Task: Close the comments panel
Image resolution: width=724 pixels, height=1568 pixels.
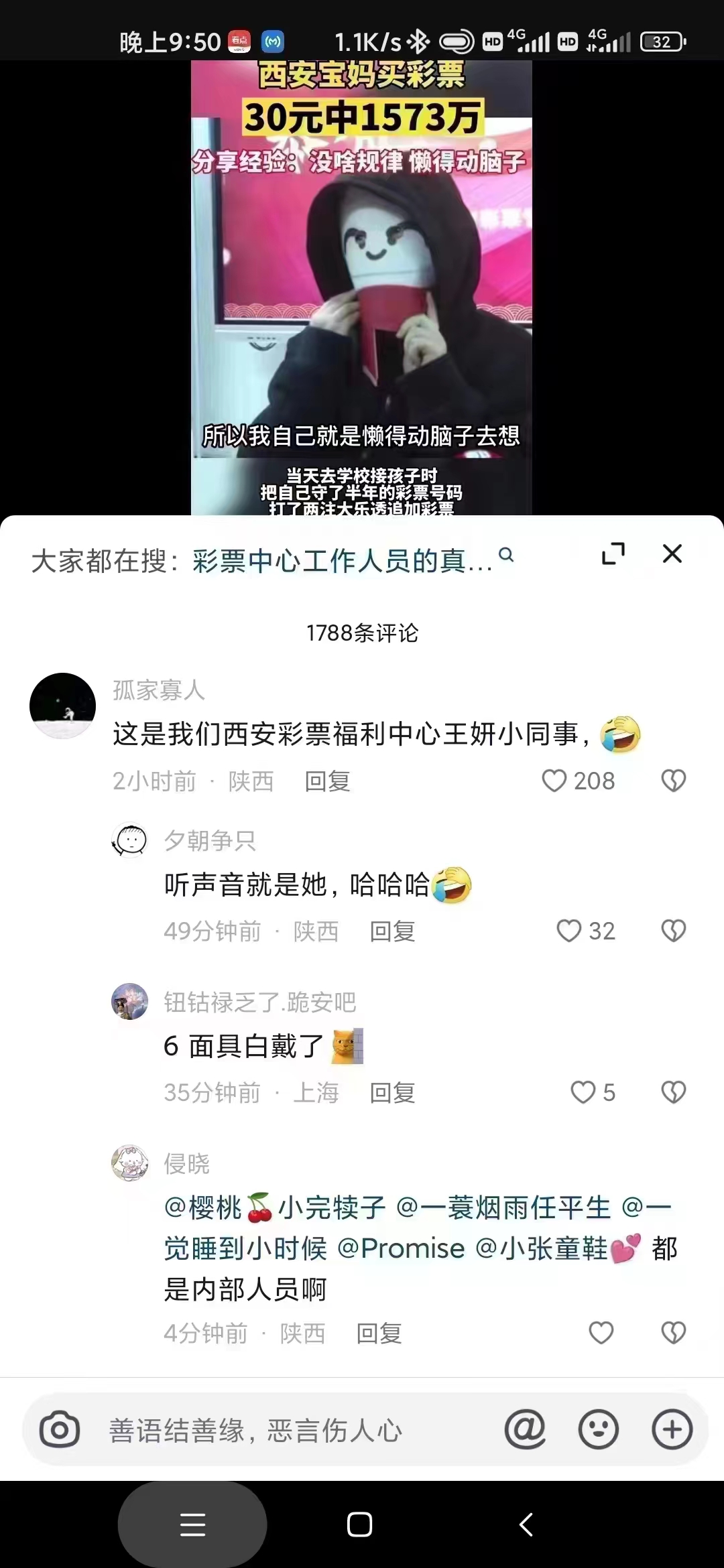Action: click(672, 554)
